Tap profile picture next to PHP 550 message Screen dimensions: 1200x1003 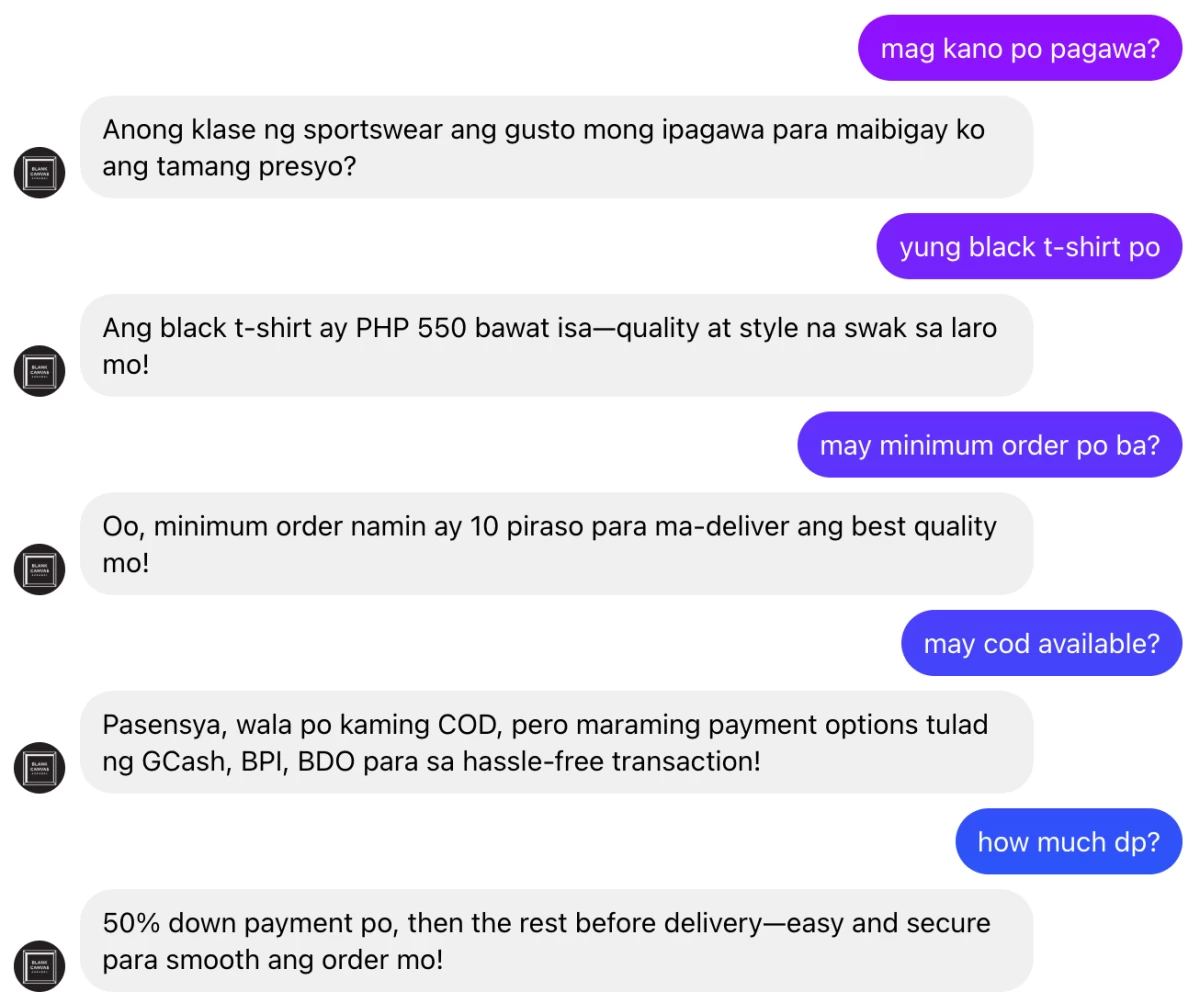pyautogui.click(x=39, y=371)
